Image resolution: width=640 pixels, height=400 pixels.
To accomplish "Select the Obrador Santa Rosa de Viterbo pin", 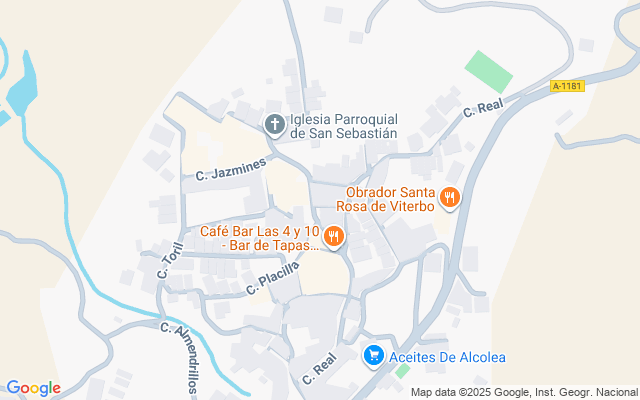I will click(449, 198).
